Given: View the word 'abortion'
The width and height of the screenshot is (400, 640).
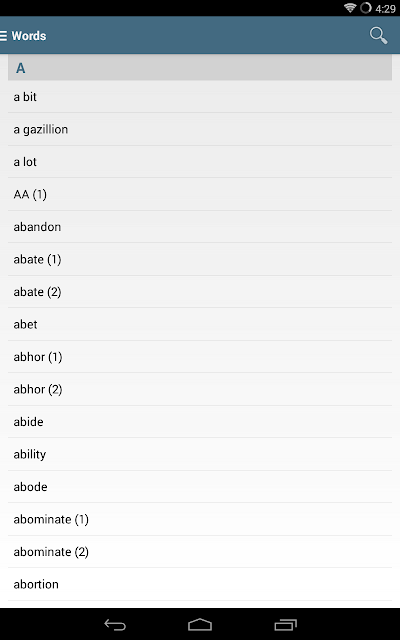Looking at the screenshot, I should coord(200,584).
